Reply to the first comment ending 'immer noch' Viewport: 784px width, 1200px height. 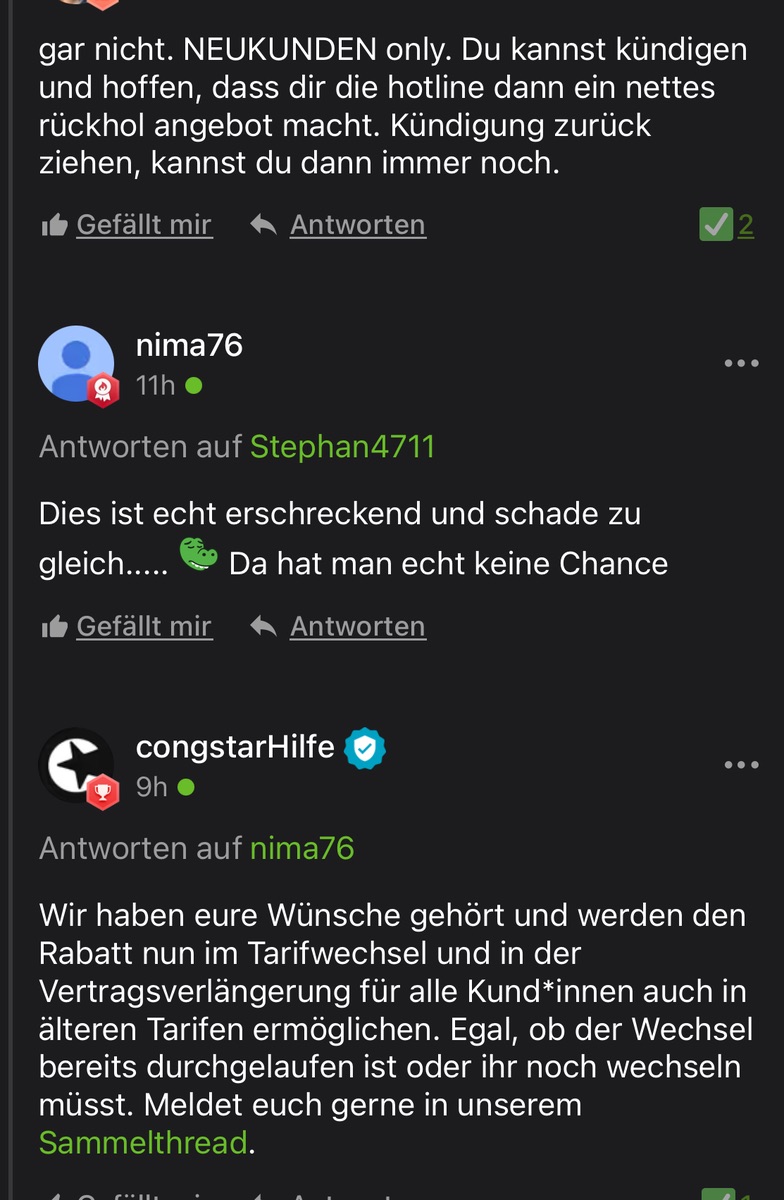338,225
